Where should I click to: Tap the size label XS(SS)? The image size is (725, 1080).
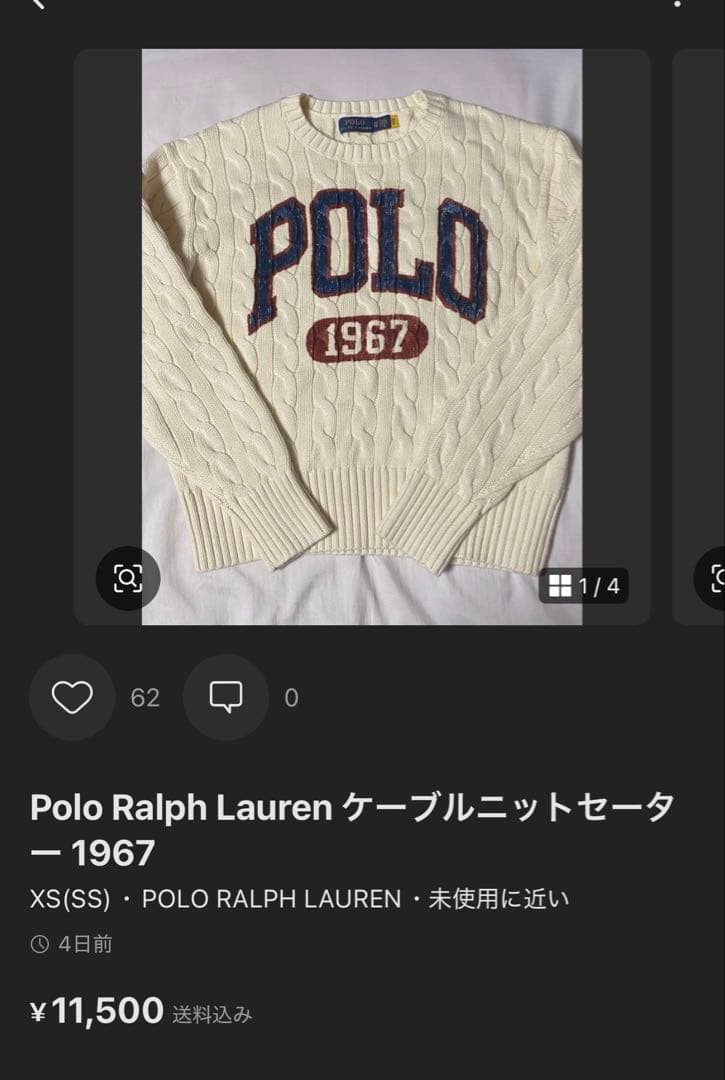point(68,898)
